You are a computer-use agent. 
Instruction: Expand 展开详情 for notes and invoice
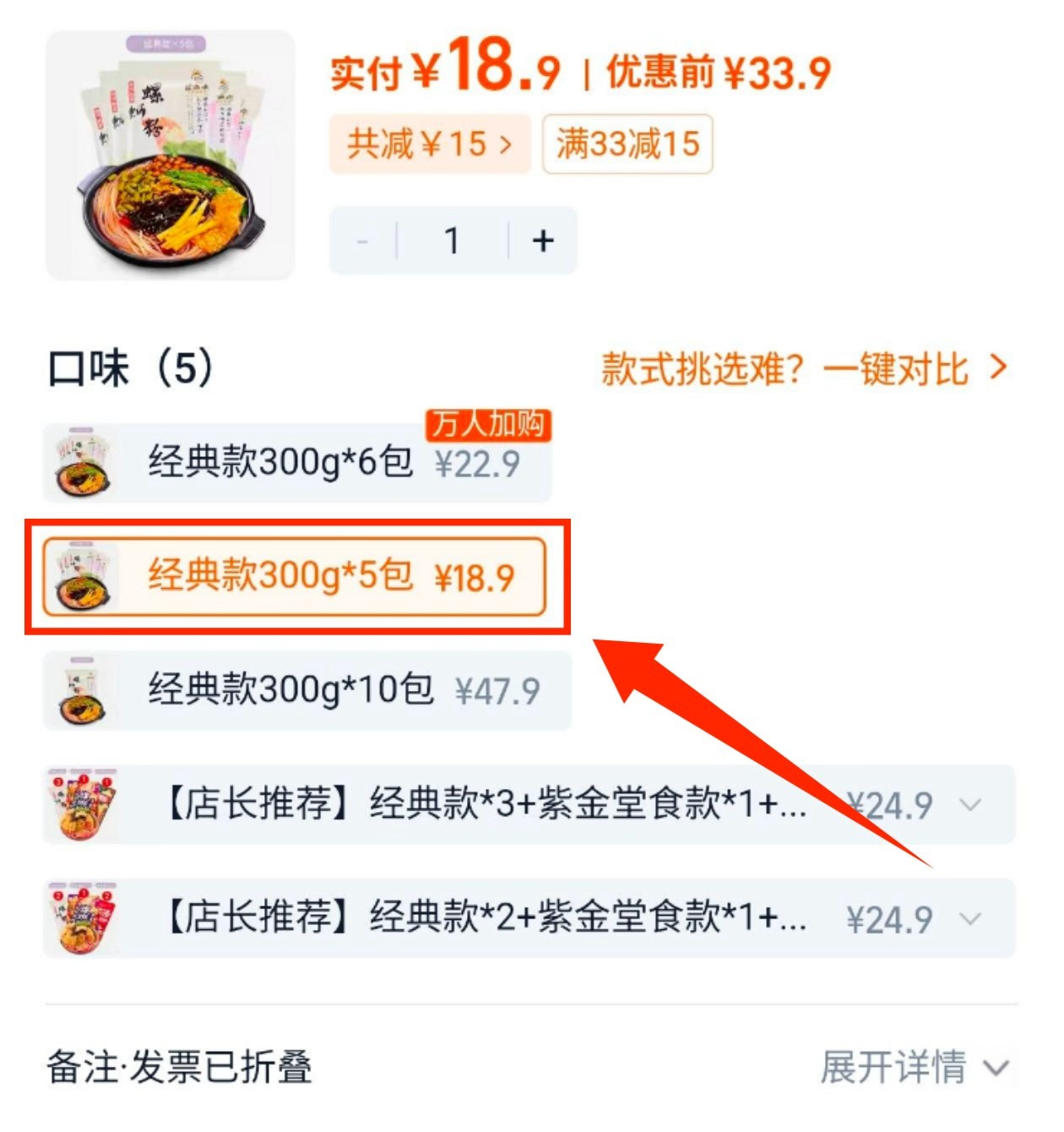click(x=914, y=1067)
